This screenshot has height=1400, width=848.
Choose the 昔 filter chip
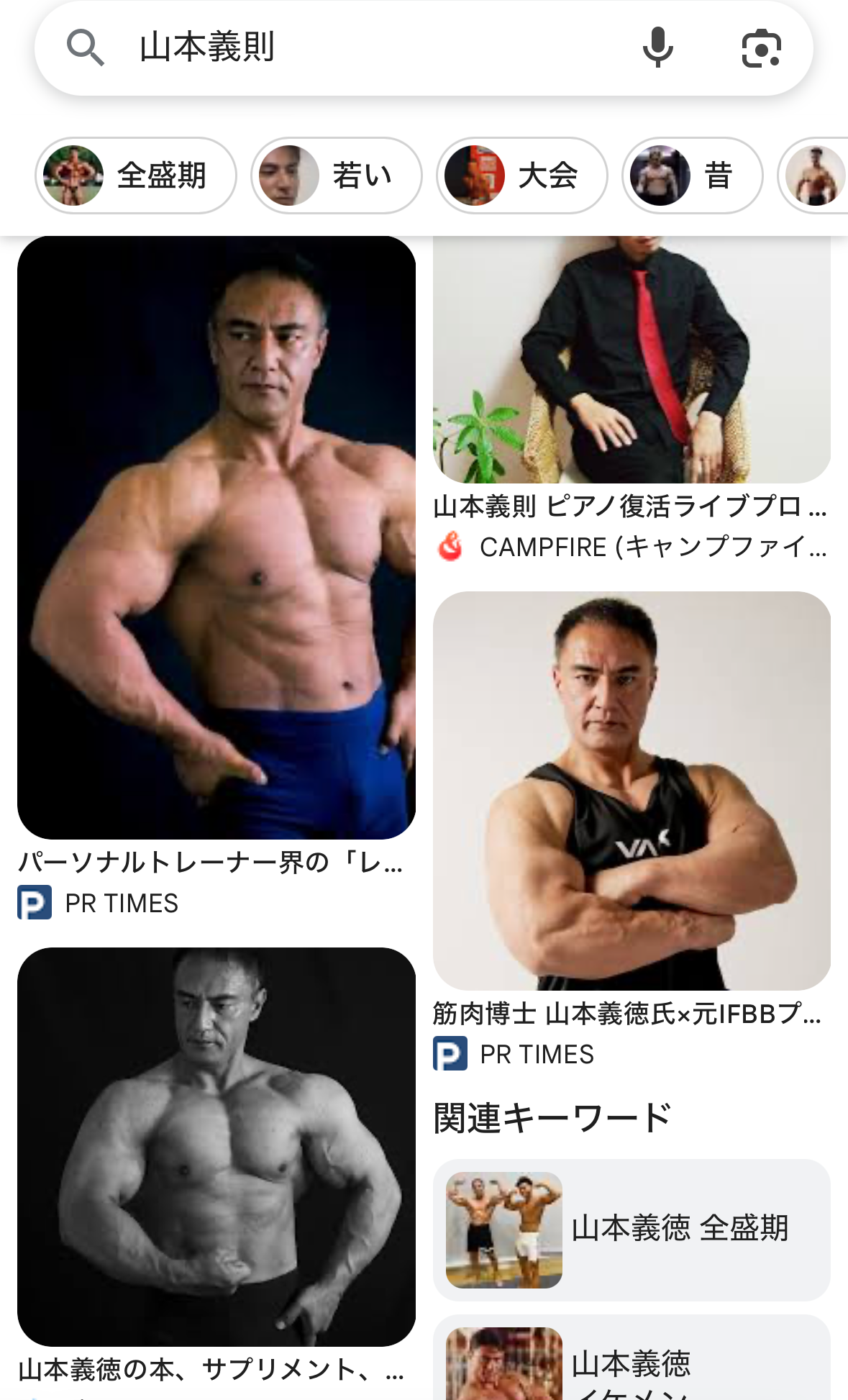692,176
